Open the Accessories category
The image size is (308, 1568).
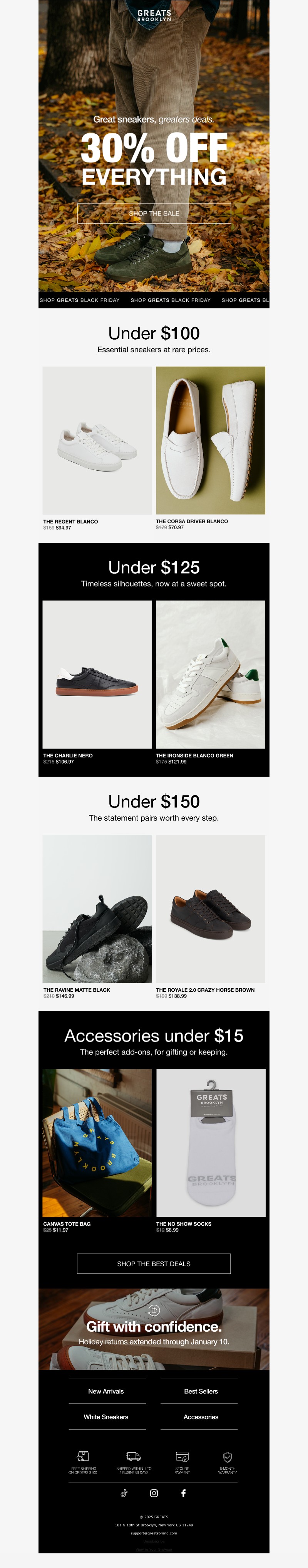click(x=201, y=1417)
